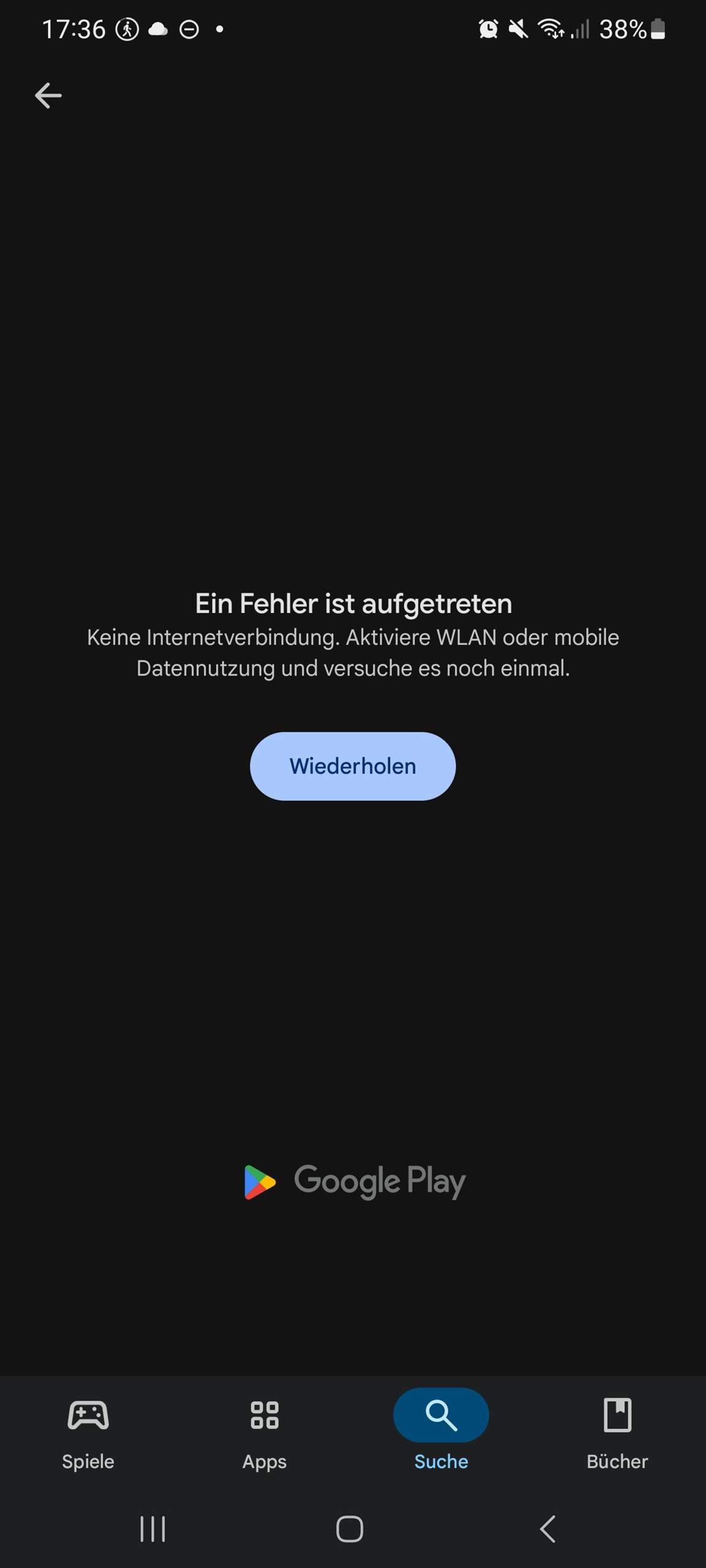Image resolution: width=706 pixels, height=1568 pixels.
Task: Tap the back arrow at top left
Action: click(48, 94)
